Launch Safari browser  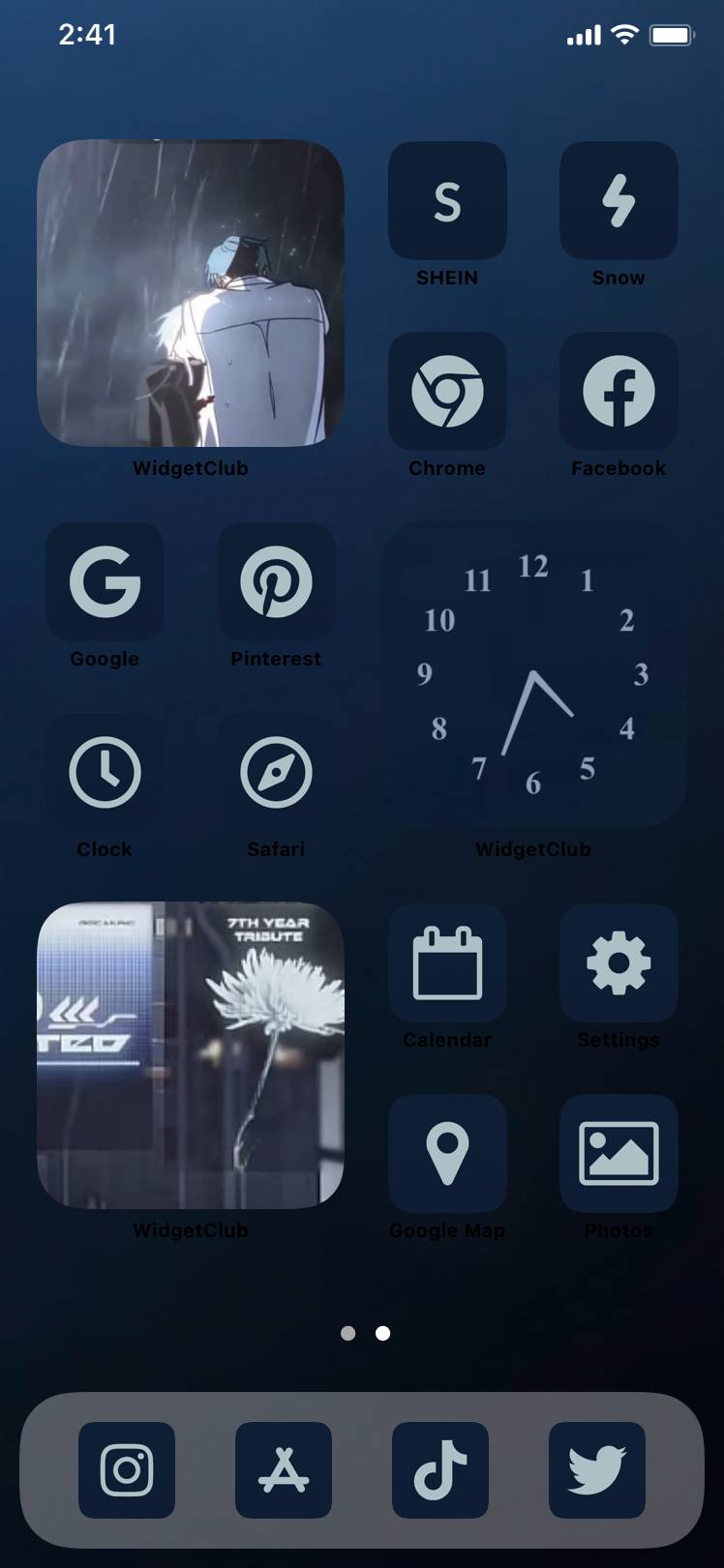[276, 773]
